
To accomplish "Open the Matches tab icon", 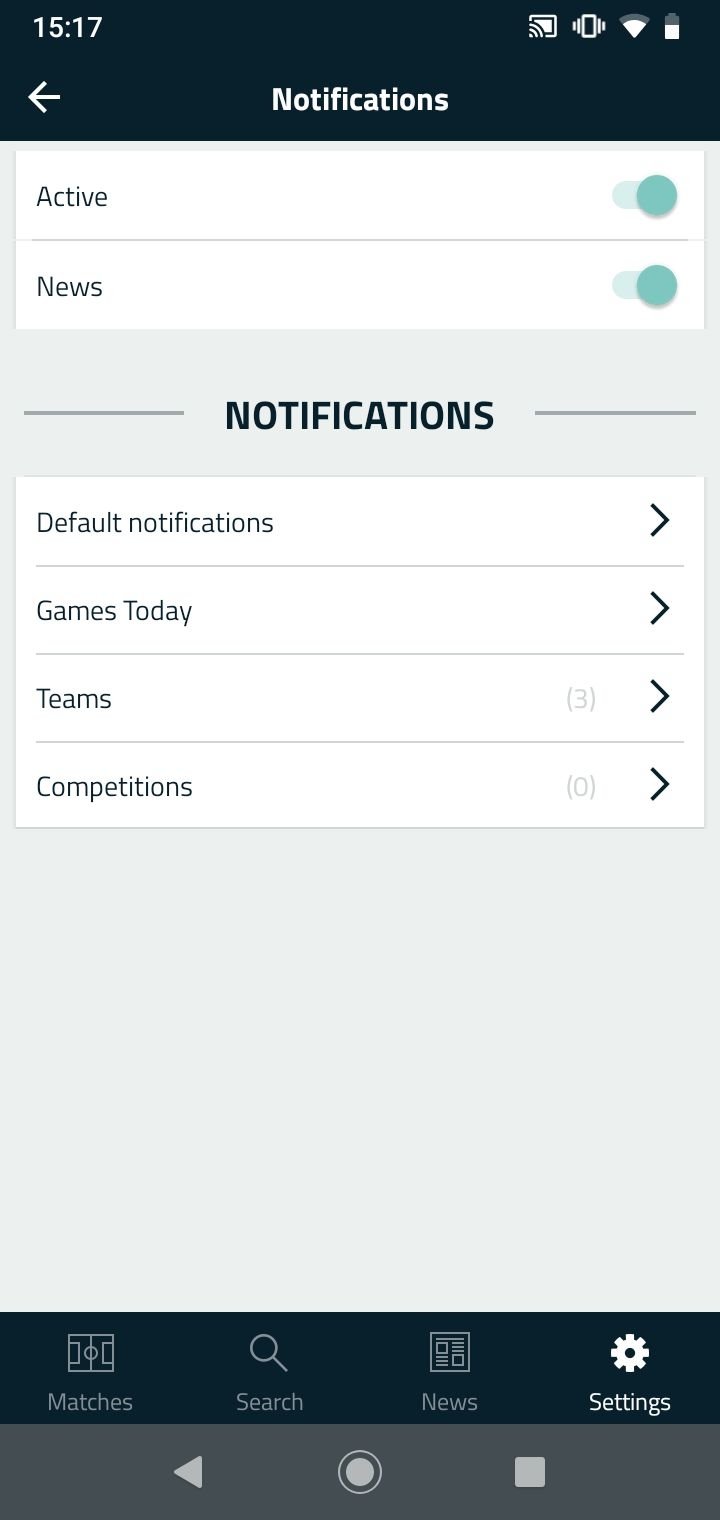I will click(90, 1352).
